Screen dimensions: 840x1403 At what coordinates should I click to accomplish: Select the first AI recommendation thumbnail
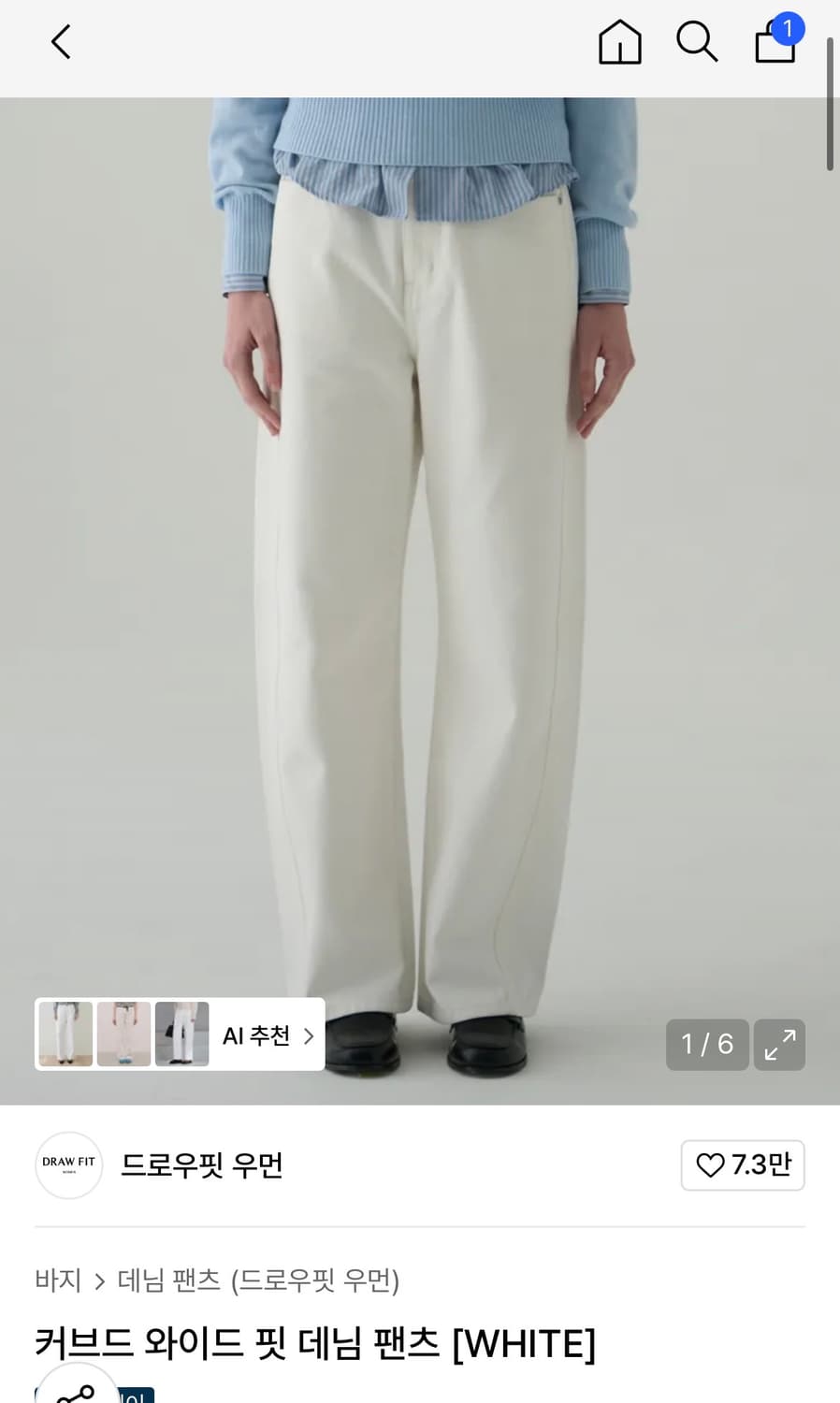(65, 1034)
